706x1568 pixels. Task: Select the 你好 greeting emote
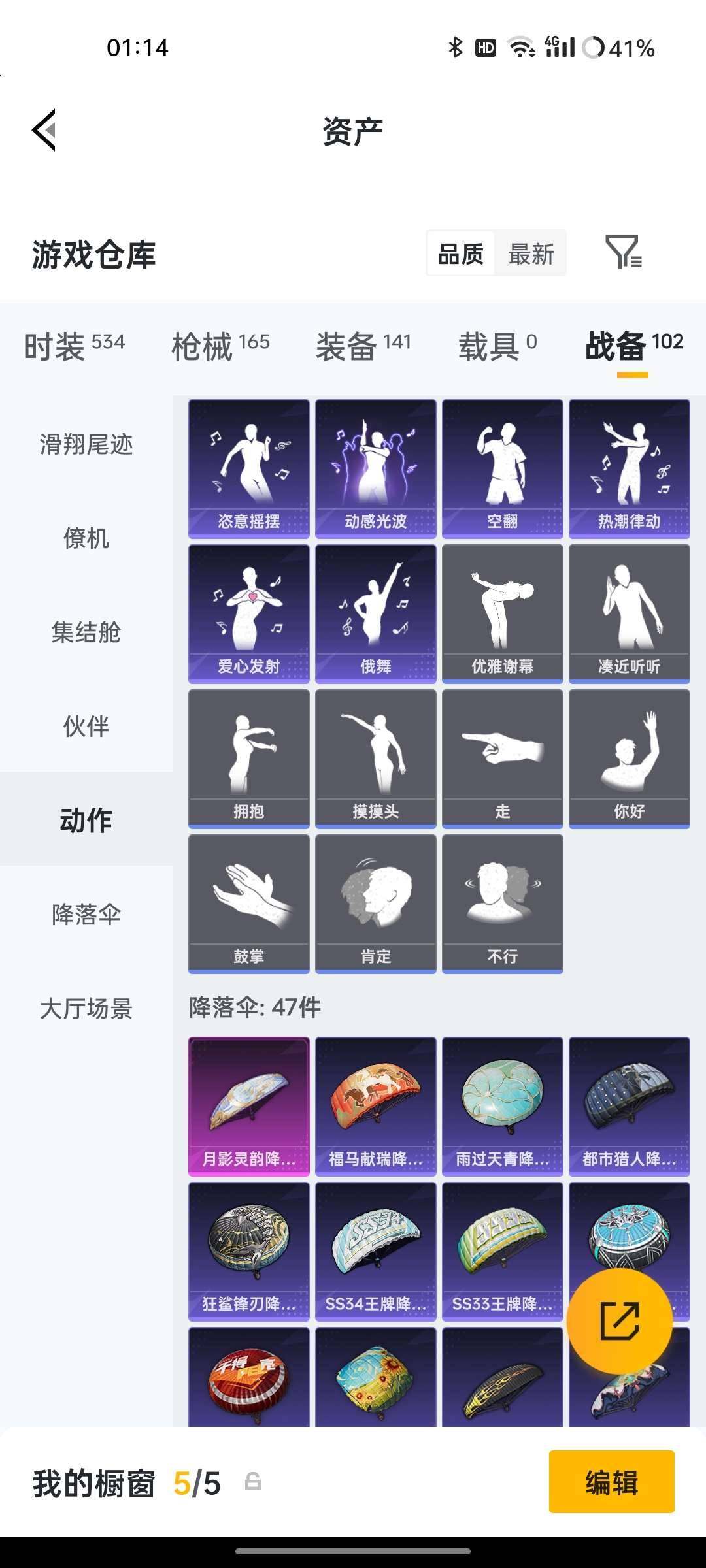point(629,755)
